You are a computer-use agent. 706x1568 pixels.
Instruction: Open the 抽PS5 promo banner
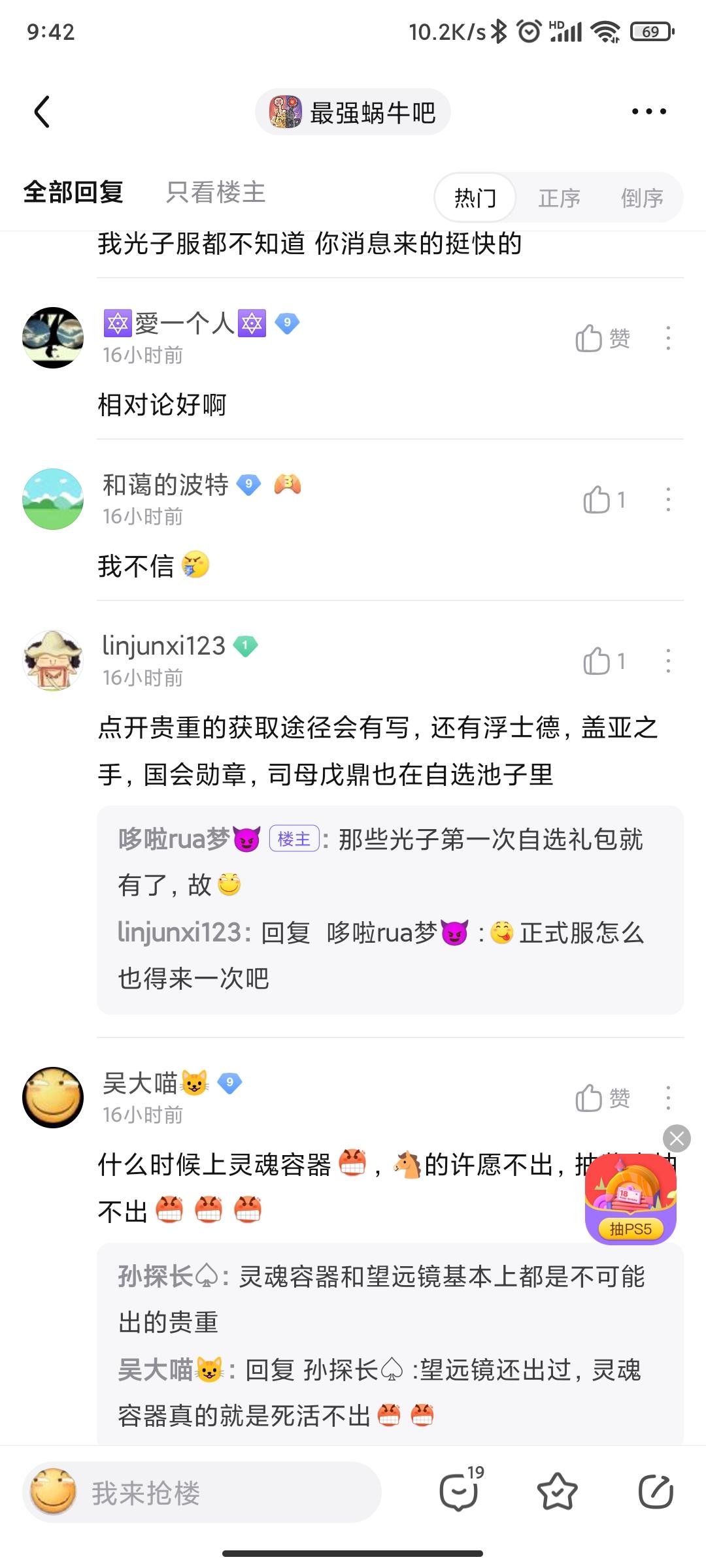pos(630,1200)
